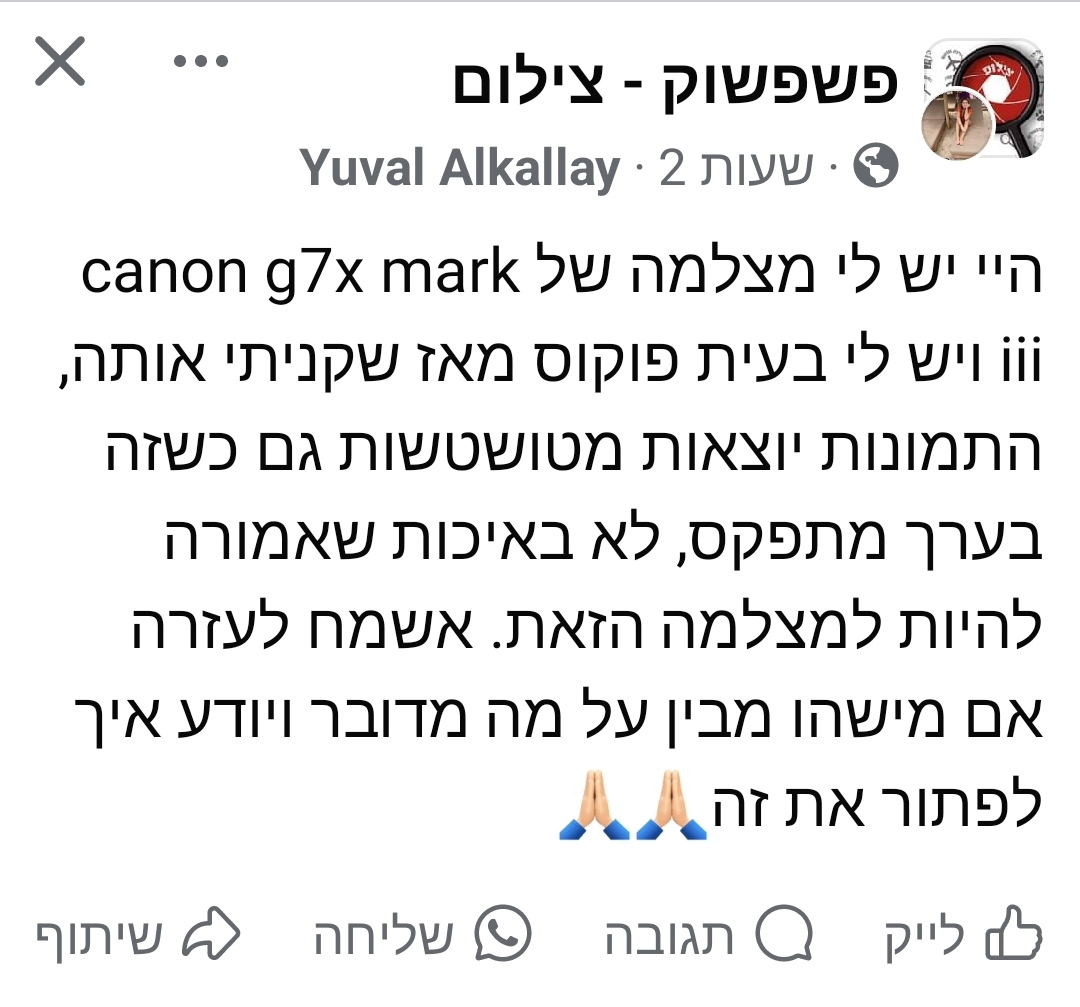Image resolution: width=1080 pixels, height=1007 pixels.
Task: Share the post using שיתוף
Action: [x=138, y=936]
